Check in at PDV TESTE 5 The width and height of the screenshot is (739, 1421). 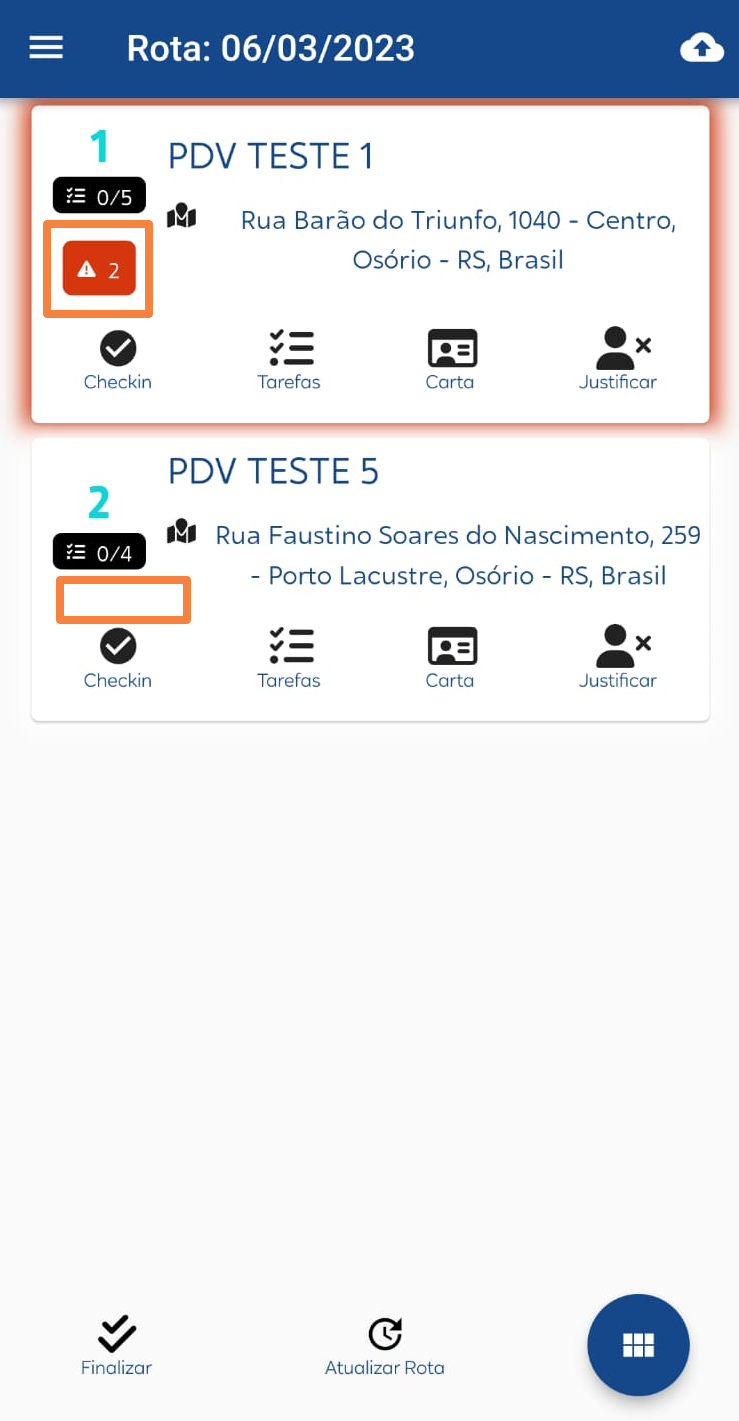pos(118,659)
